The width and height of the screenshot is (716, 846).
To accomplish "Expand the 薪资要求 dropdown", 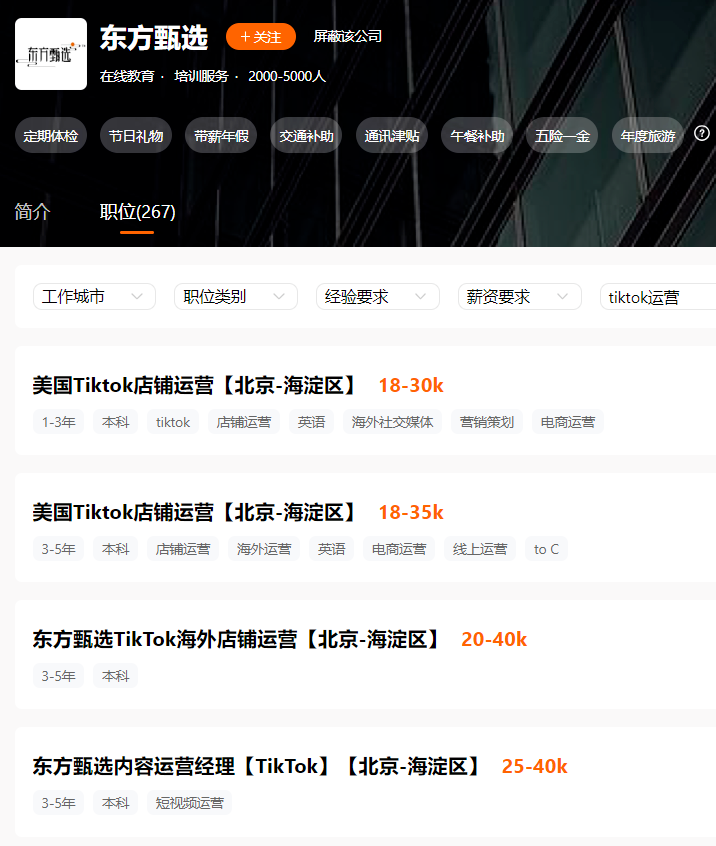I will (520, 297).
